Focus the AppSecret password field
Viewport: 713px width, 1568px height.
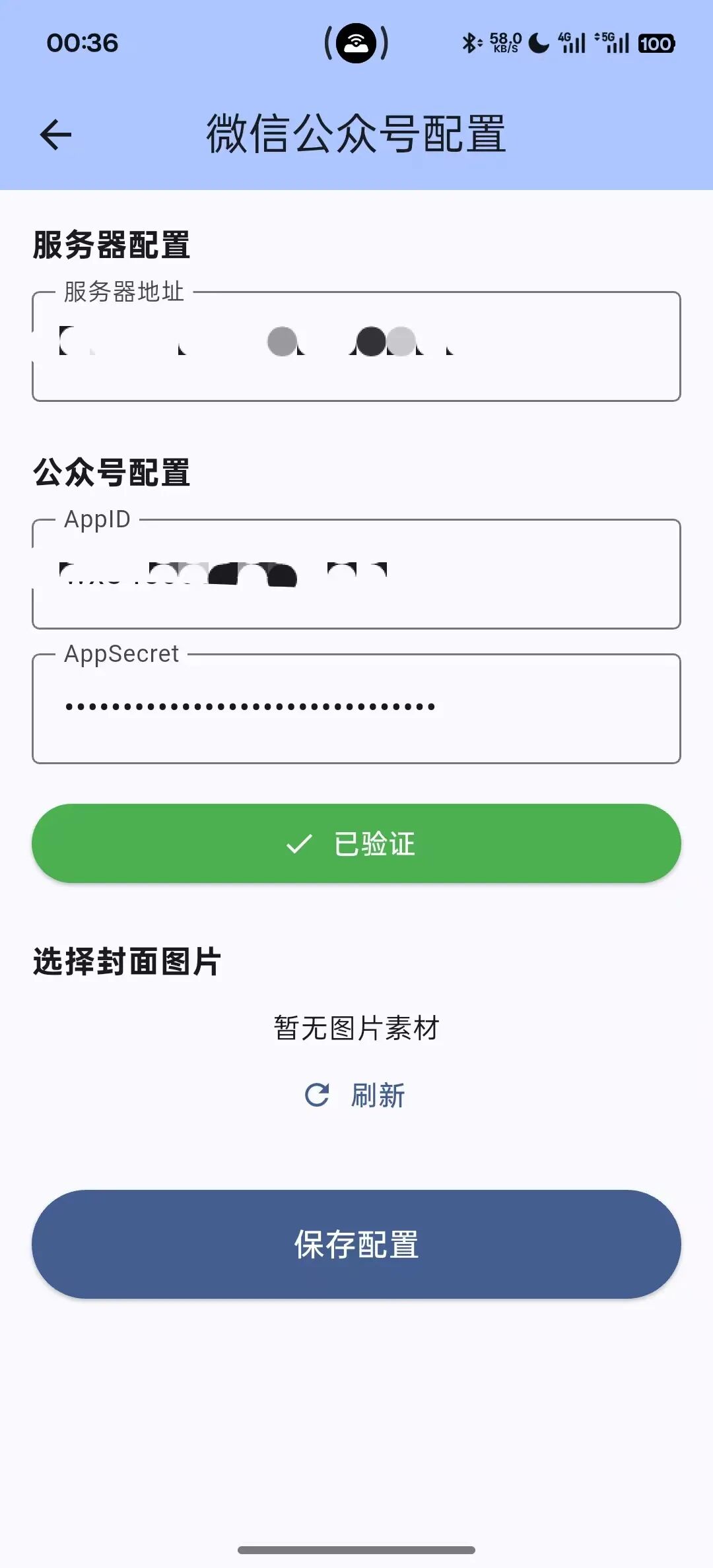click(x=356, y=709)
